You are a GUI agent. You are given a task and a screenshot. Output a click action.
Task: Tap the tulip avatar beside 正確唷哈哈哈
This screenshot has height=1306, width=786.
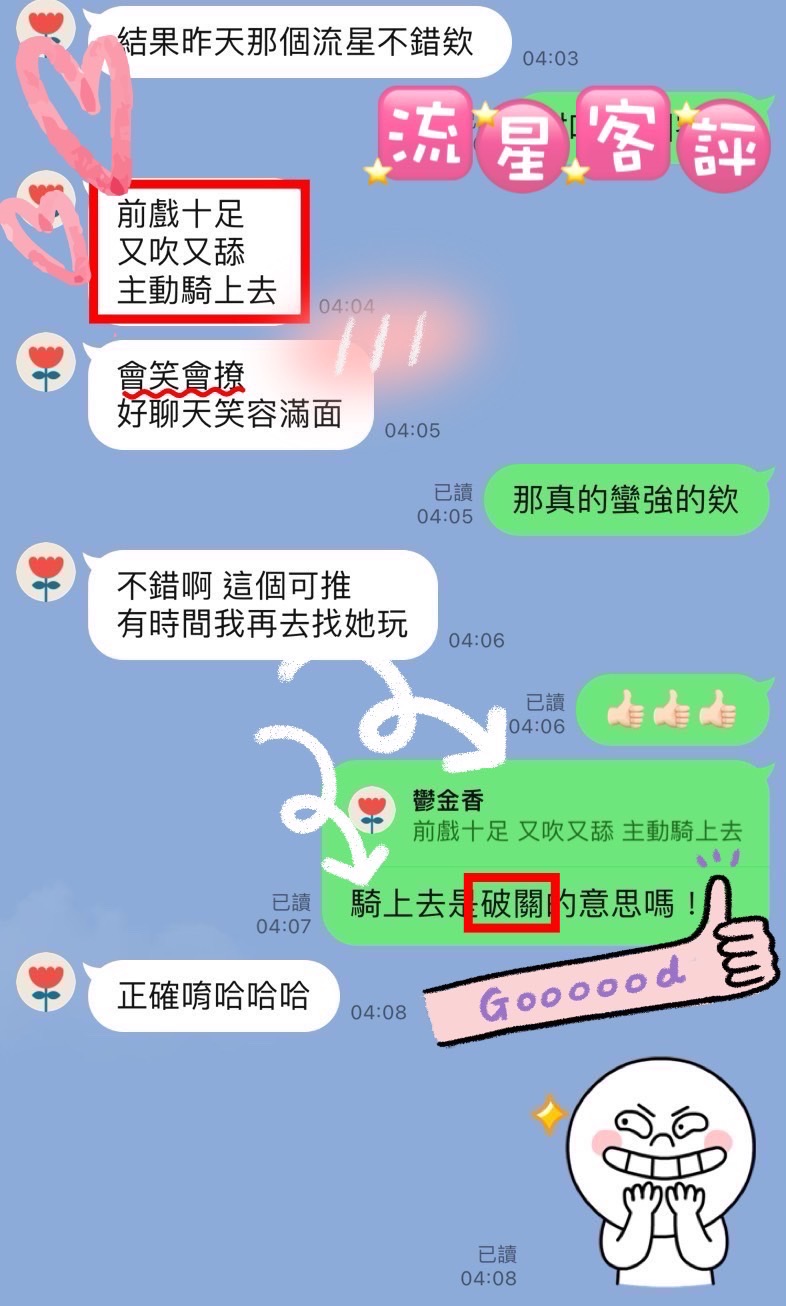(45, 983)
